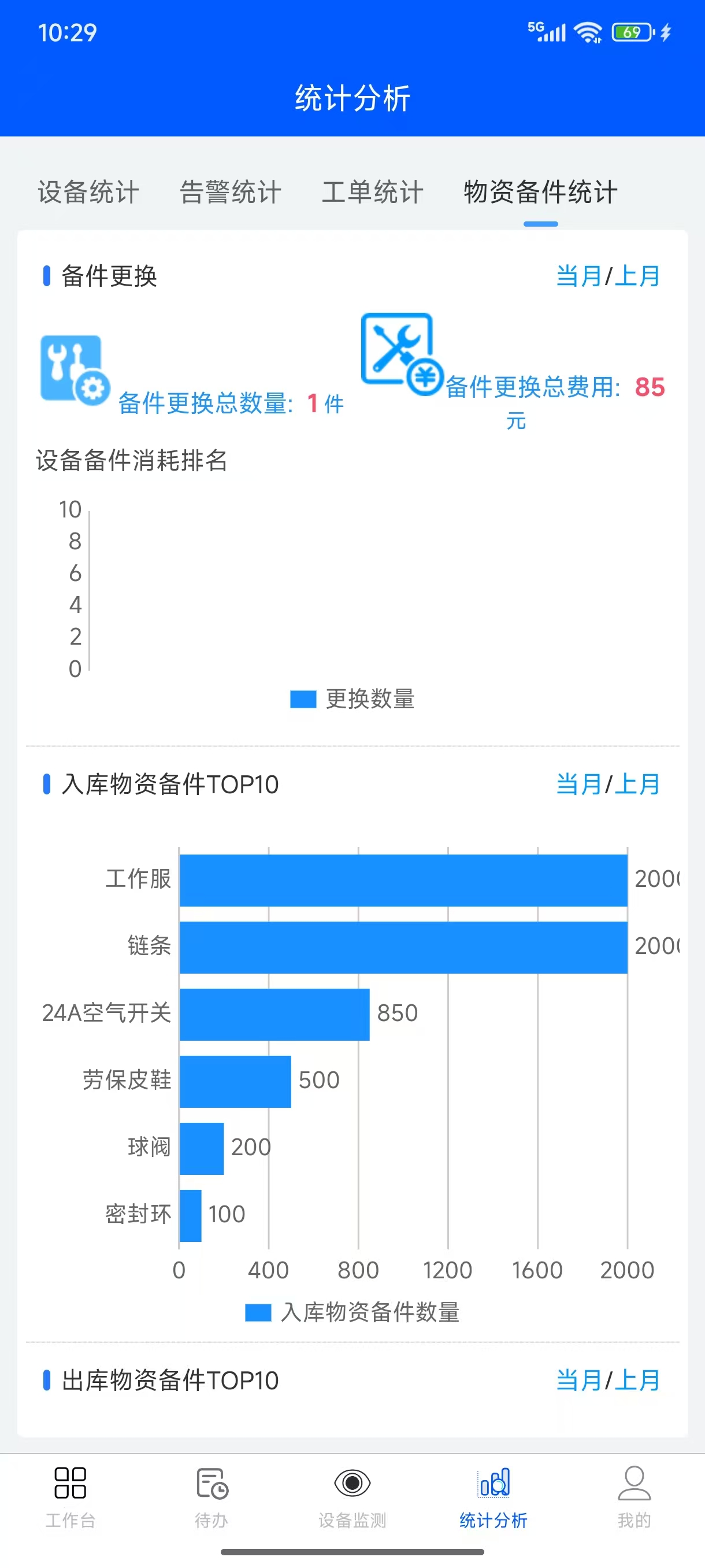Viewport: 705px width, 1568px height.
Task: Select the 工单统计 tab
Action: (372, 193)
